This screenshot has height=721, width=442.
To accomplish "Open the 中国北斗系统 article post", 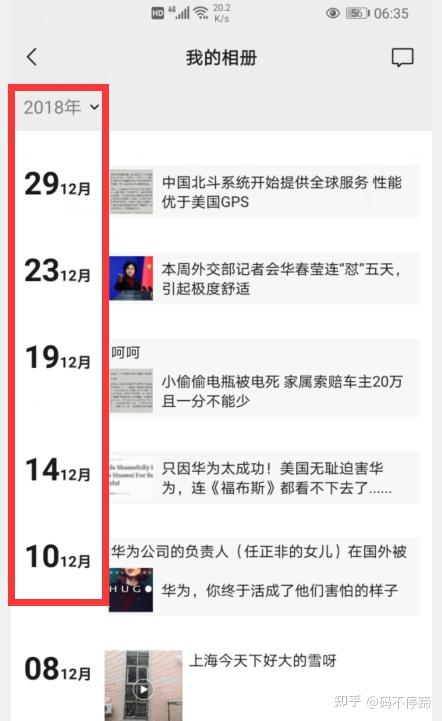I will [x=264, y=192].
